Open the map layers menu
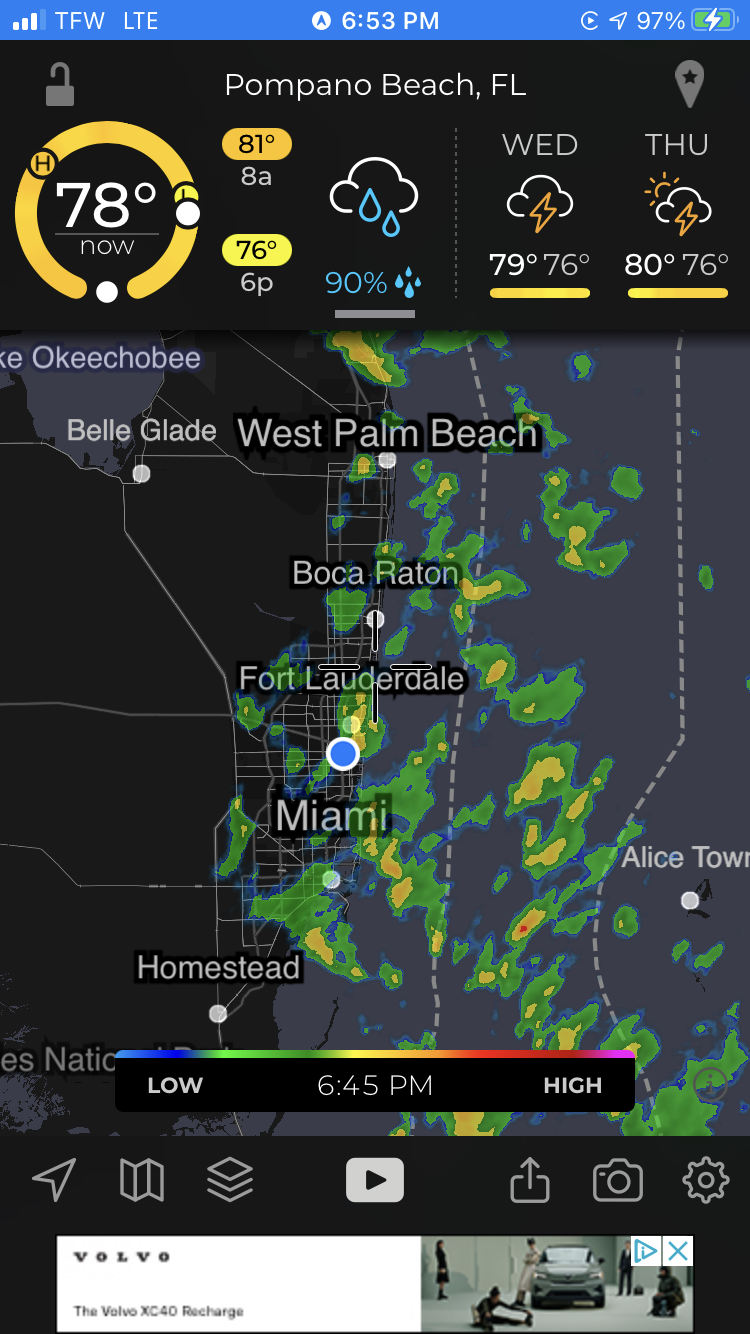Image resolution: width=750 pixels, height=1334 pixels. point(230,1181)
